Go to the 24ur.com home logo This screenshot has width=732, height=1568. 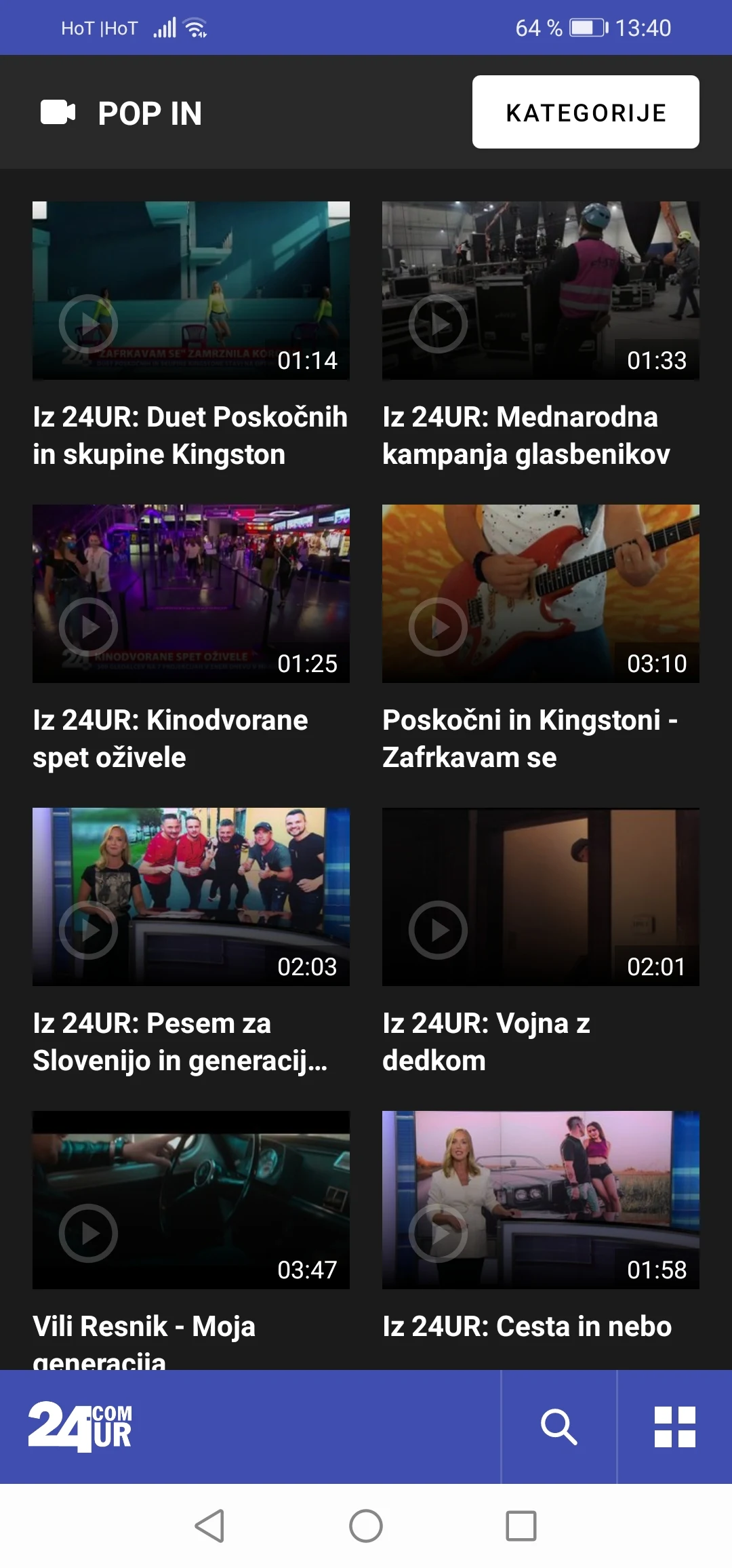80,1426
